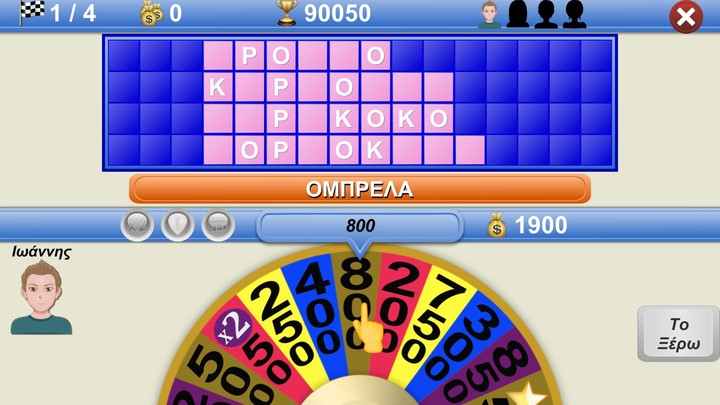Close the game with the red X

click(685, 16)
